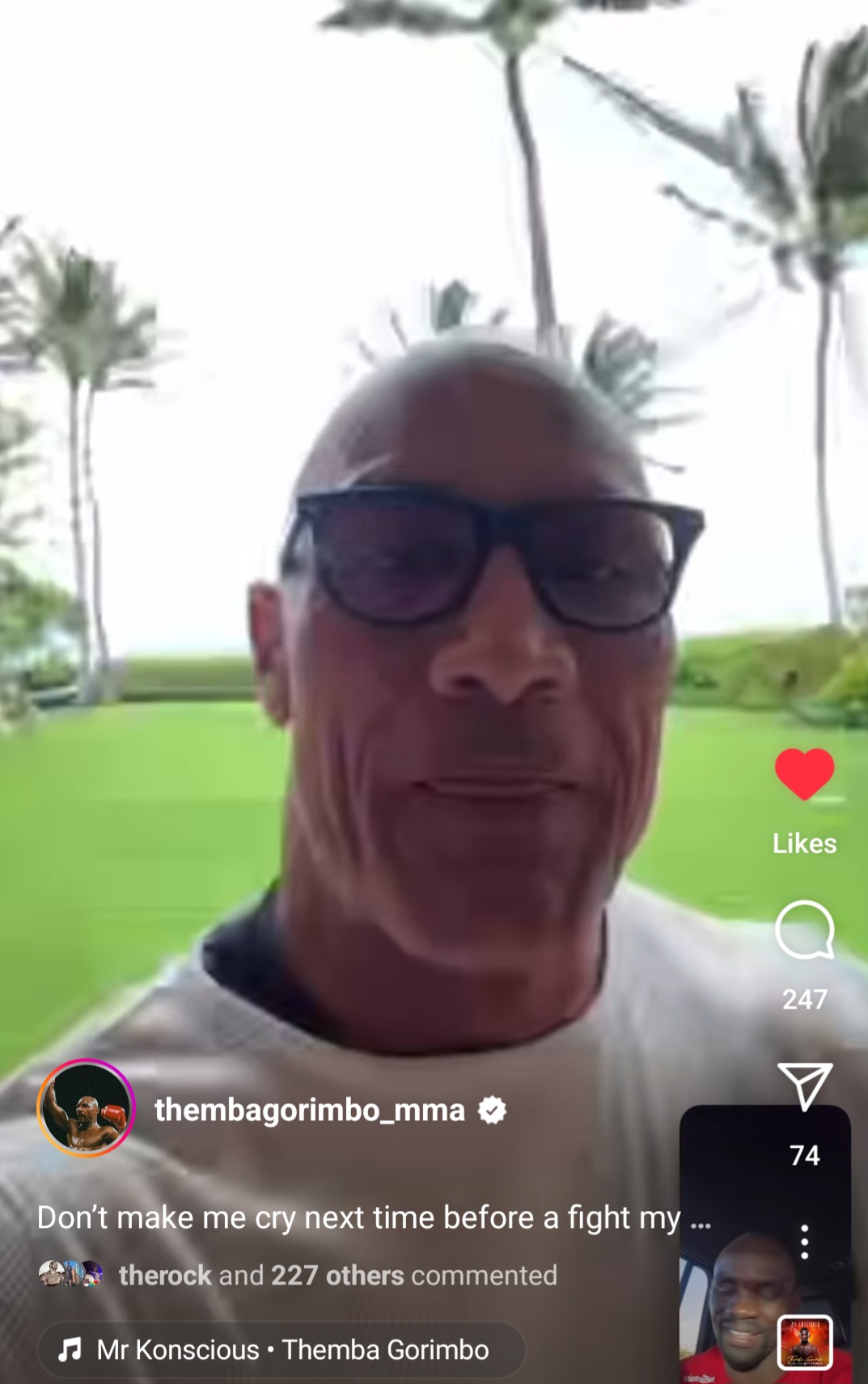Open the three-dot more options menu
The width and height of the screenshot is (868, 1384).
pyautogui.click(x=804, y=1242)
